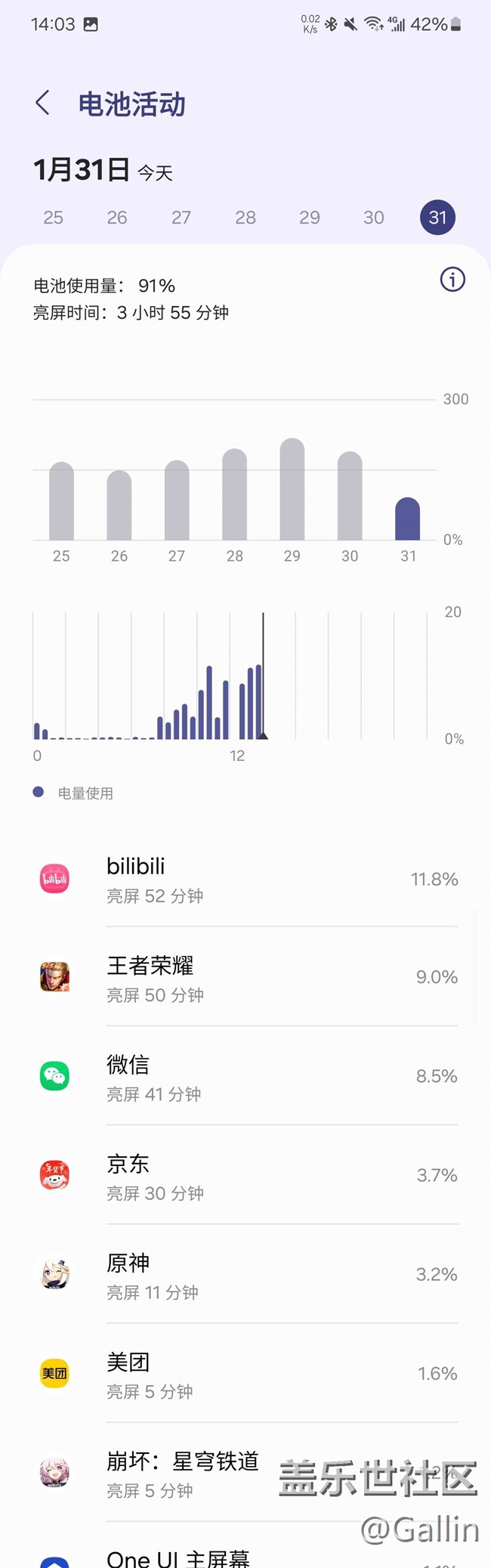Tap today's date 31 in the date strip
The image size is (491, 1568).
(x=437, y=218)
